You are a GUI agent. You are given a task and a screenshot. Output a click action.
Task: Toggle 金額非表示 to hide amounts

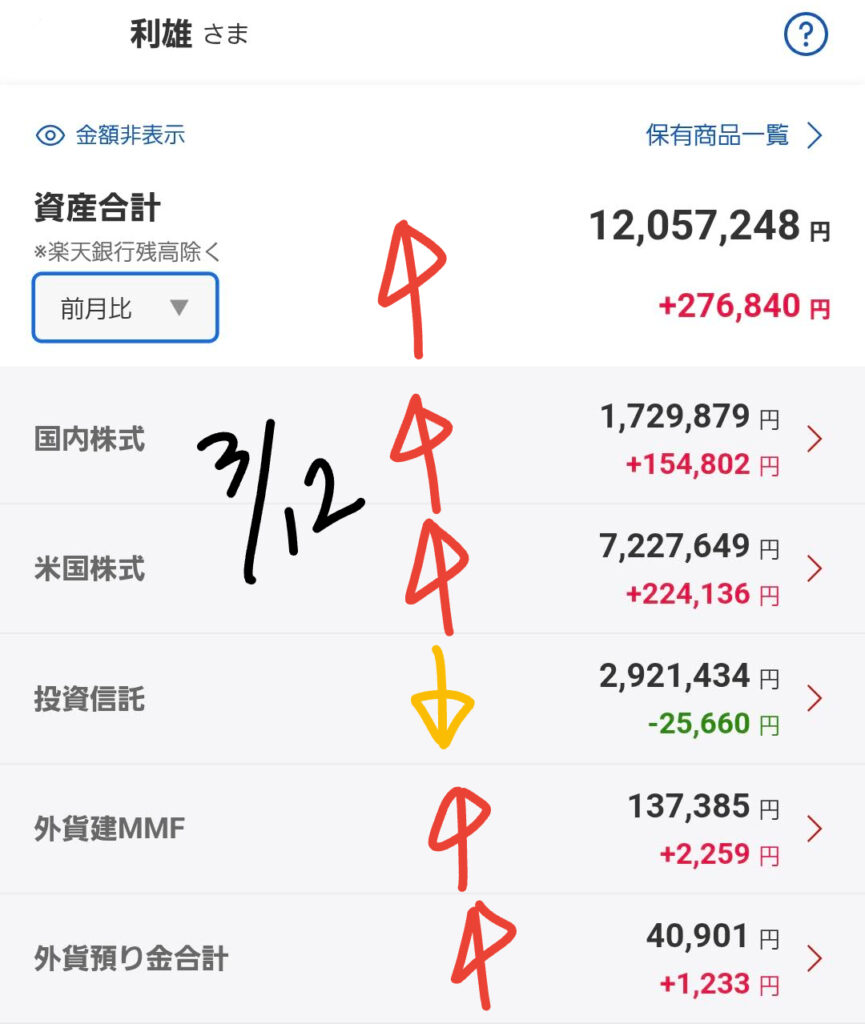tap(111, 135)
